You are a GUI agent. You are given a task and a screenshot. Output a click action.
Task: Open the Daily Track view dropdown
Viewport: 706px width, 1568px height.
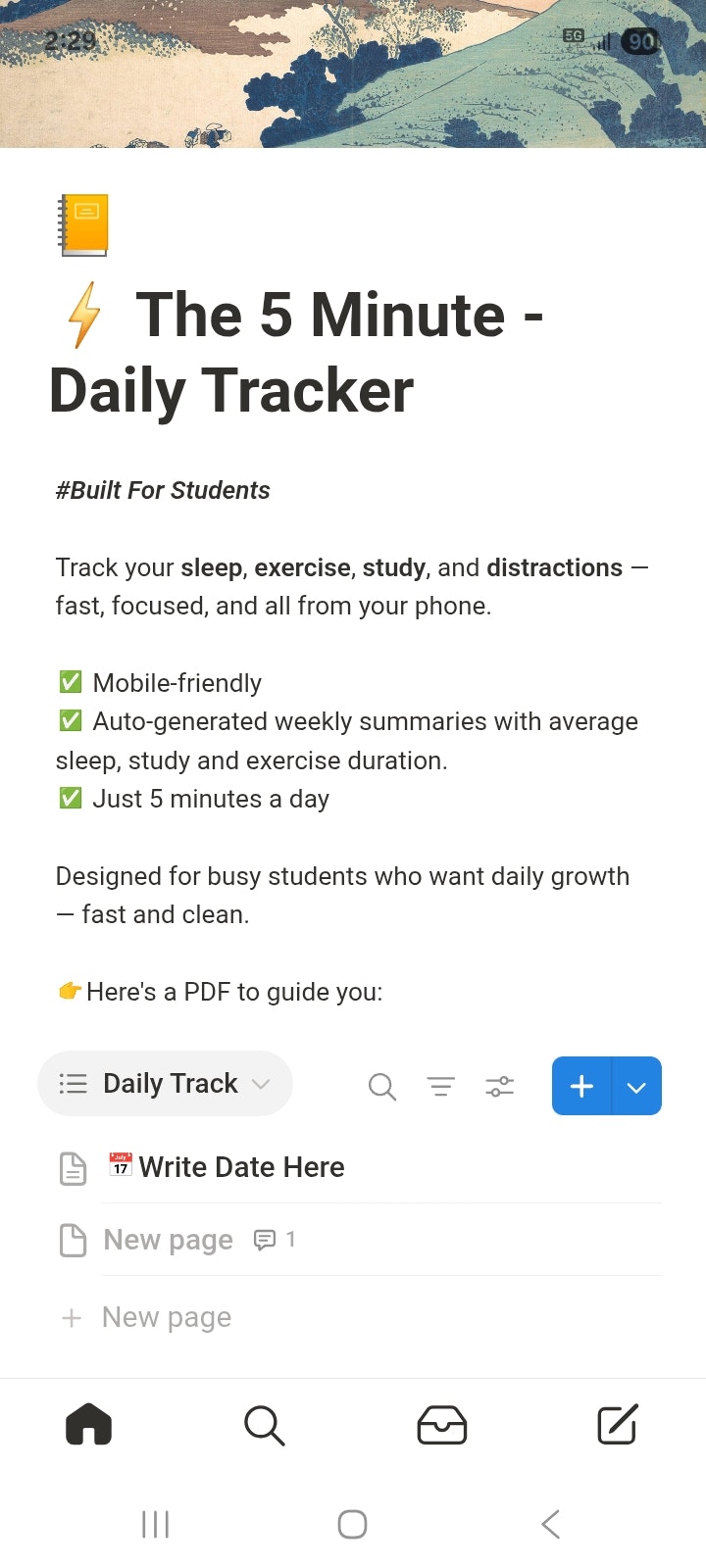click(x=165, y=1084)
